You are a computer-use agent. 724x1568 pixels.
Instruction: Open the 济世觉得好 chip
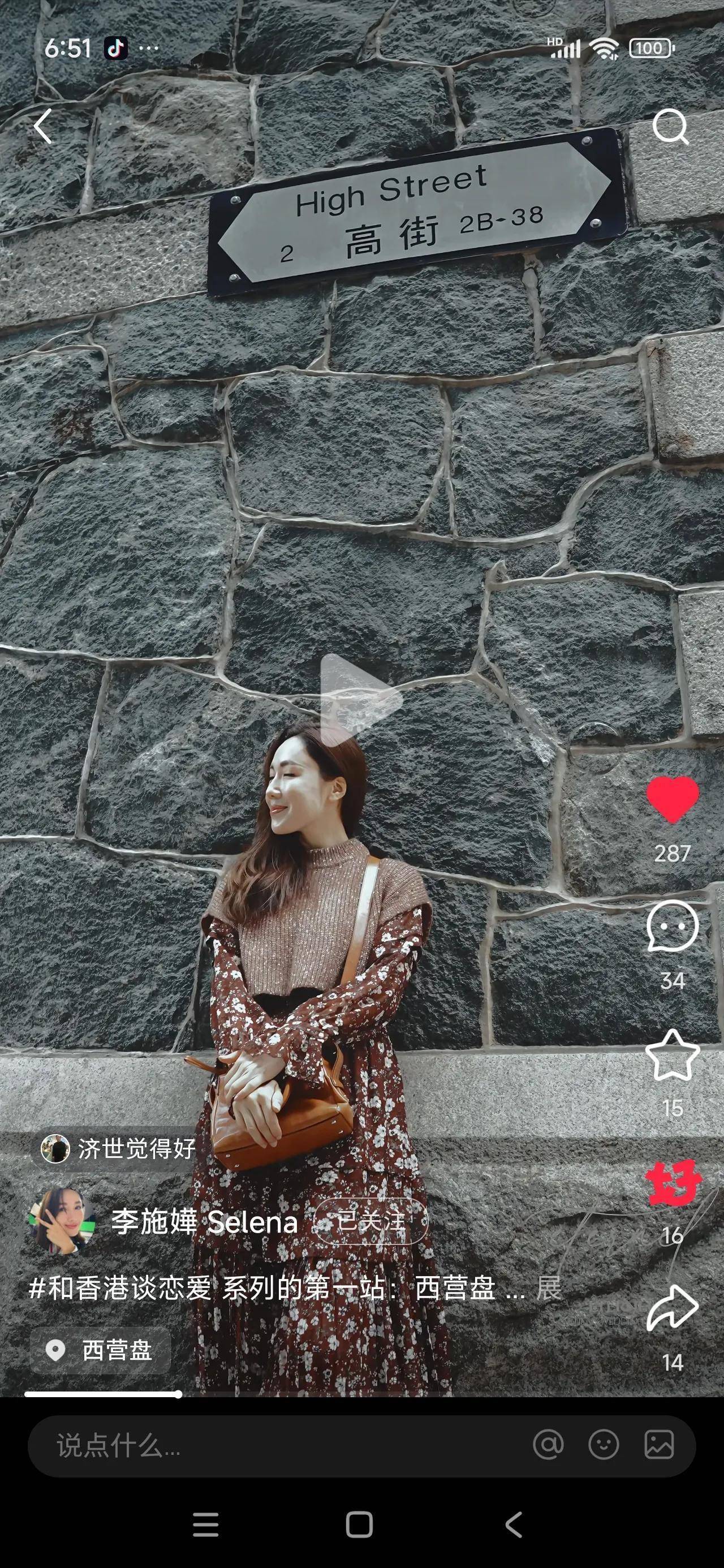click(118, 1149)
